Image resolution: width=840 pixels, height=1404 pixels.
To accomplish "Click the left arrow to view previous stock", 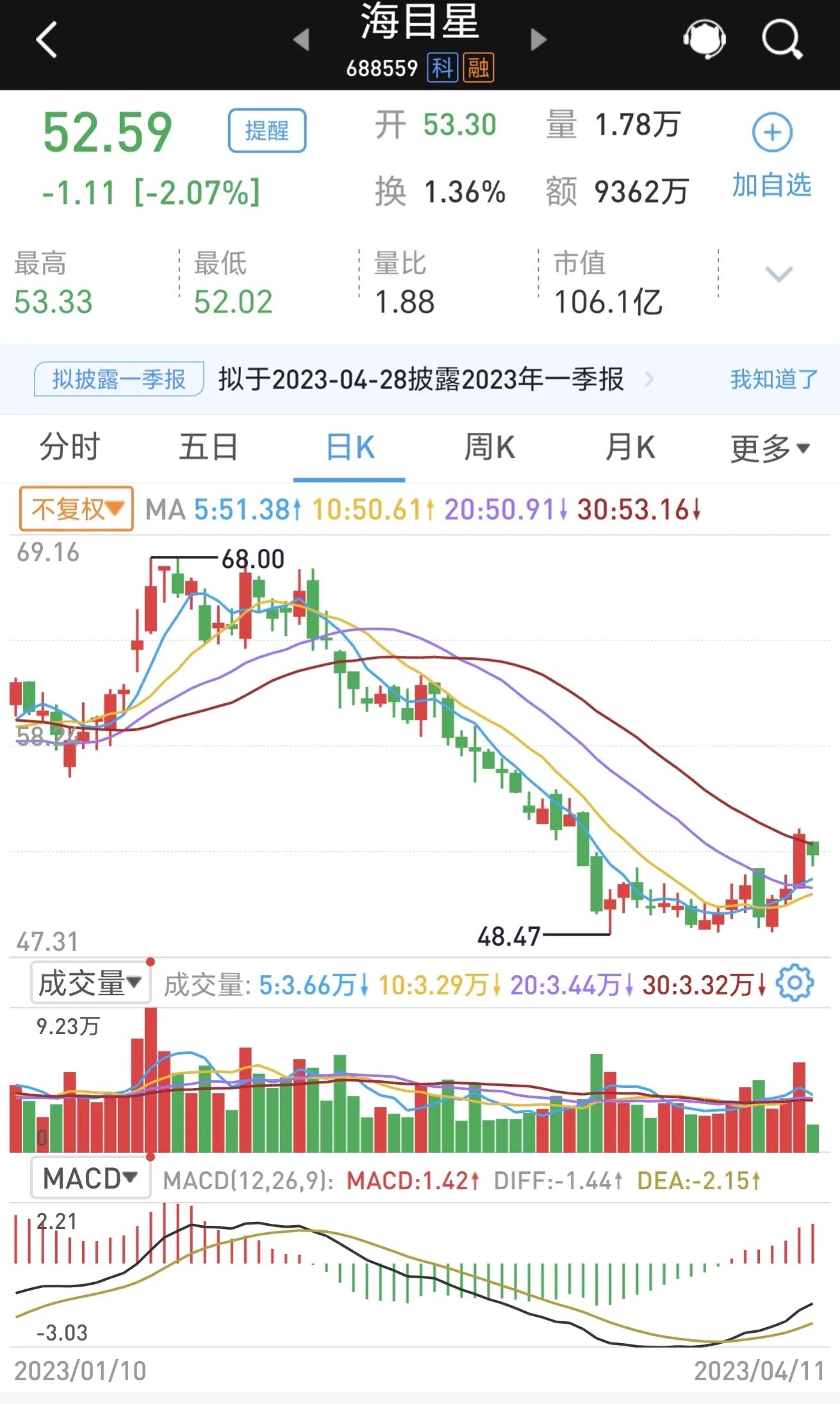I will click(x=301, y=40).
